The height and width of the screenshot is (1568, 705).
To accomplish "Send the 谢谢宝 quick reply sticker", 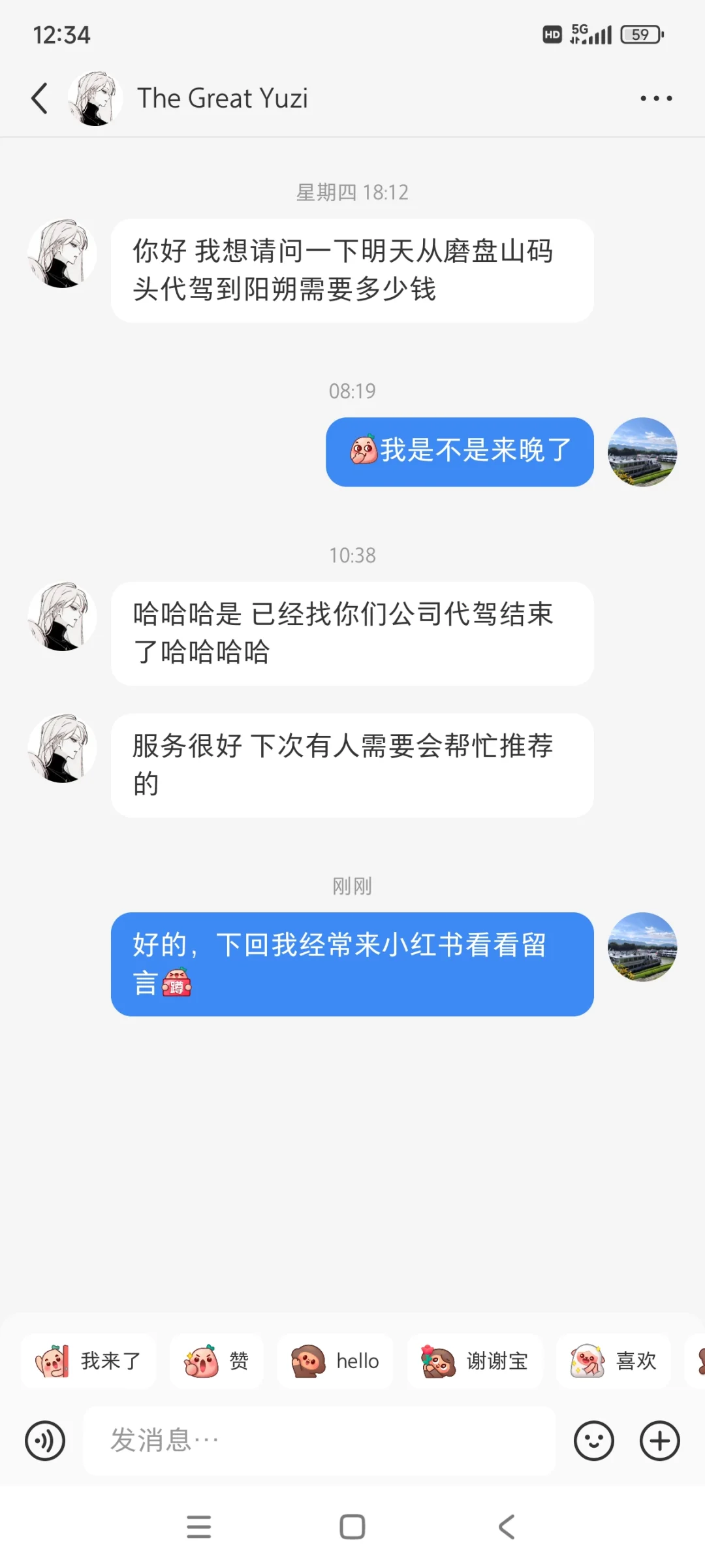I will click(475, 1362).
